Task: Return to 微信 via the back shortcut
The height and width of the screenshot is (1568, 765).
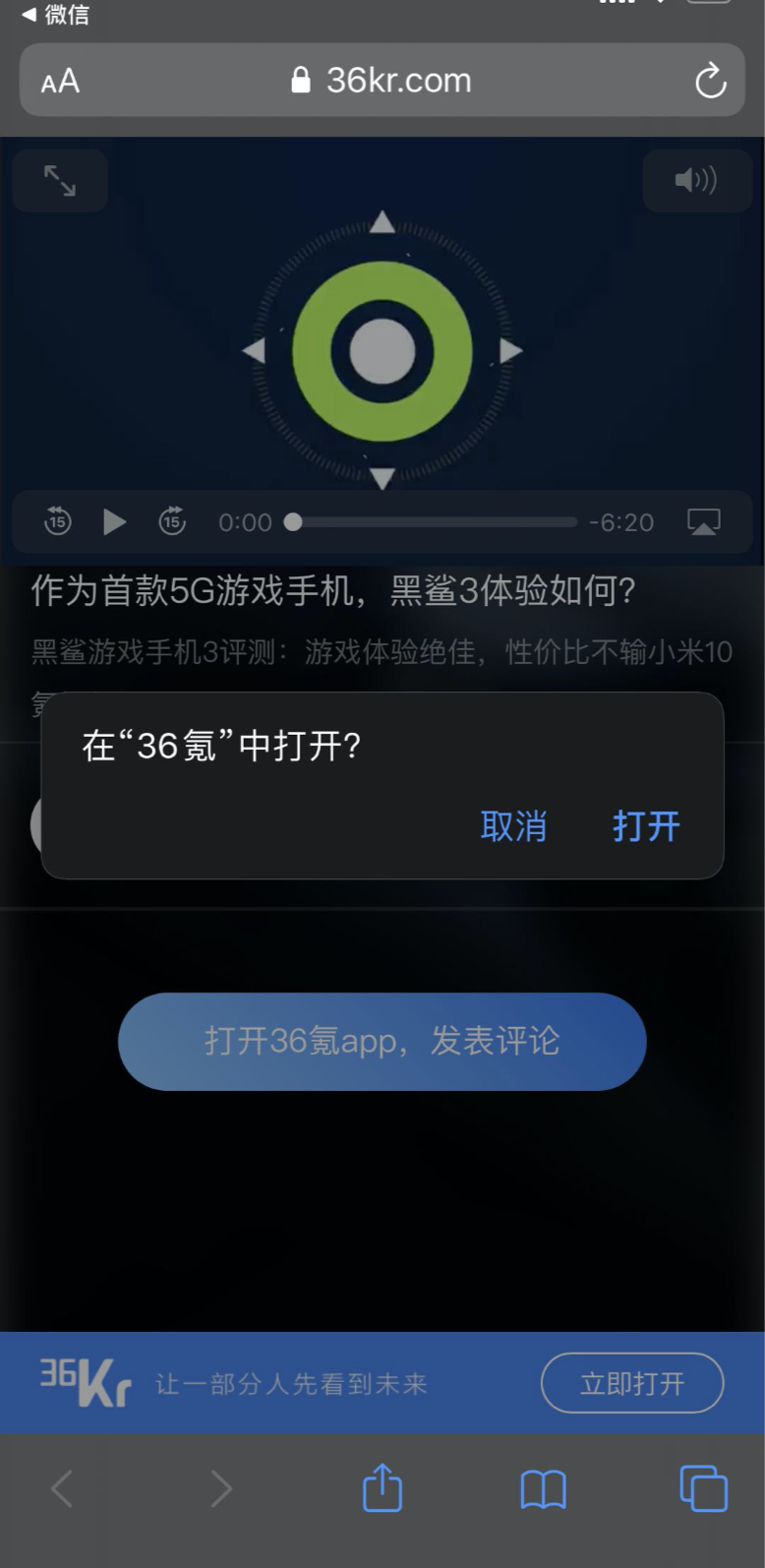Action: (x=55, y=14)
